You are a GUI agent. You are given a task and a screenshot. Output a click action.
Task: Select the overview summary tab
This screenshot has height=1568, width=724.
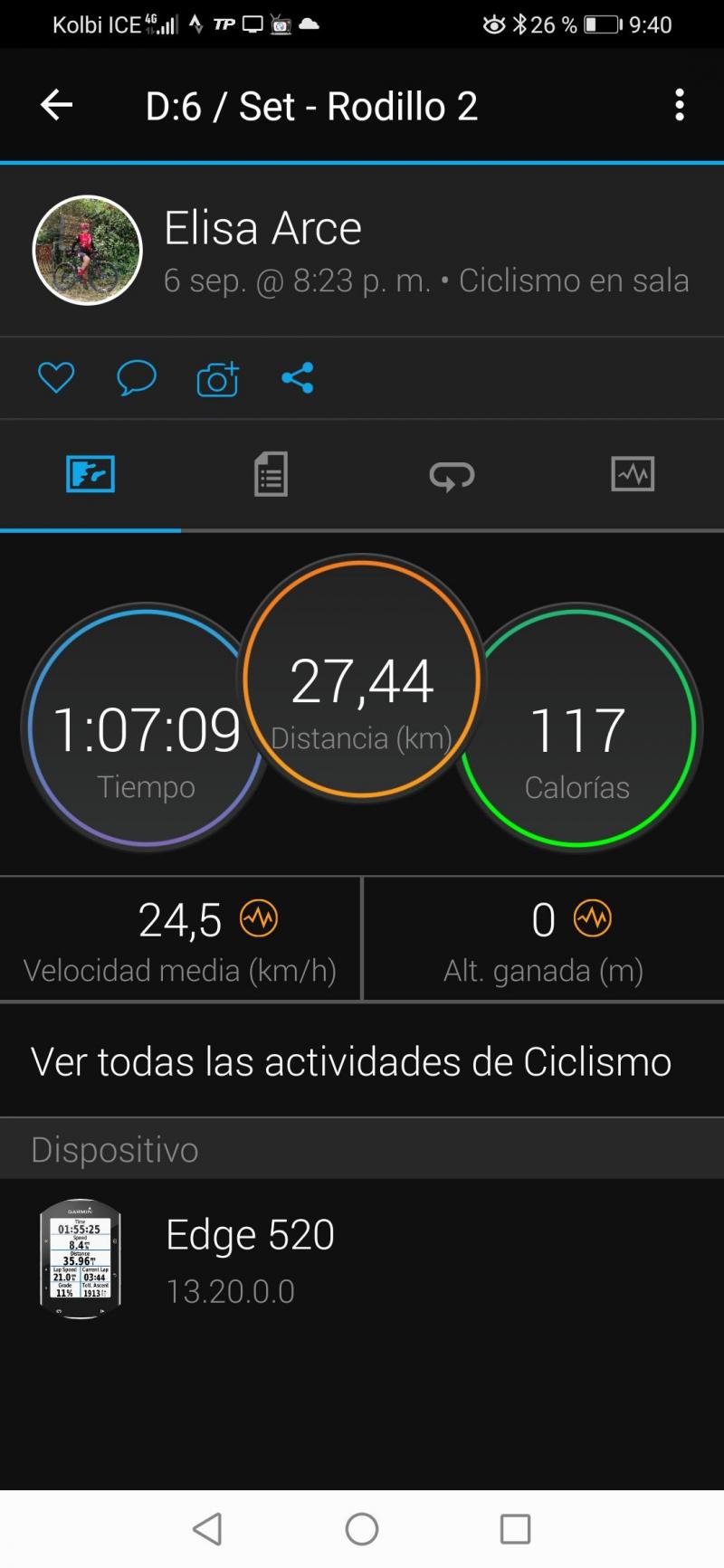(90, 474)
